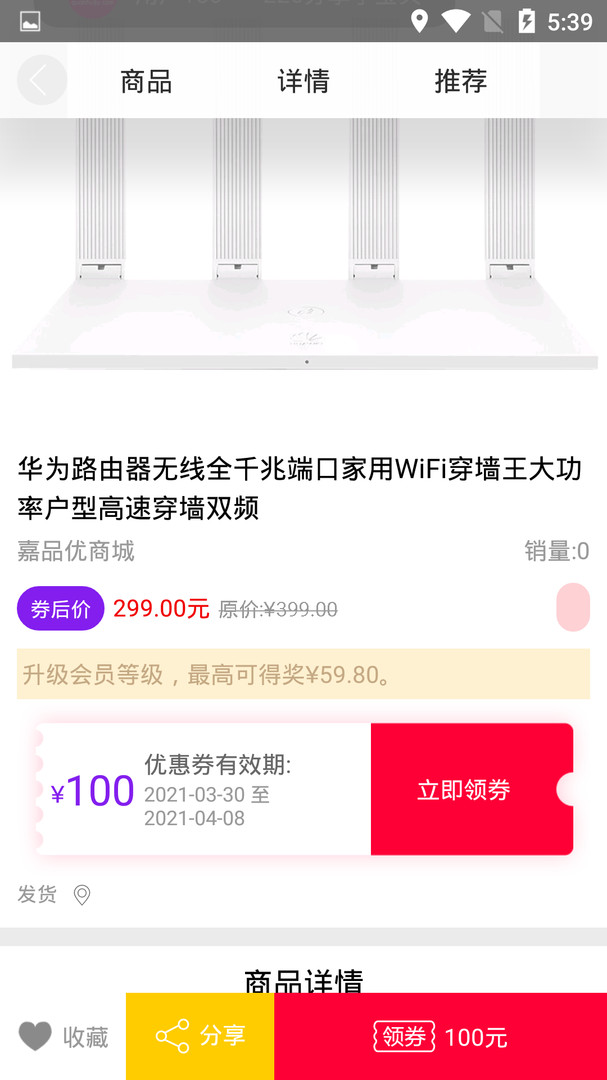Add this router to favorites via 收藏
607x1080 pixels.
pyautogui.click(x=63, y=1037)
